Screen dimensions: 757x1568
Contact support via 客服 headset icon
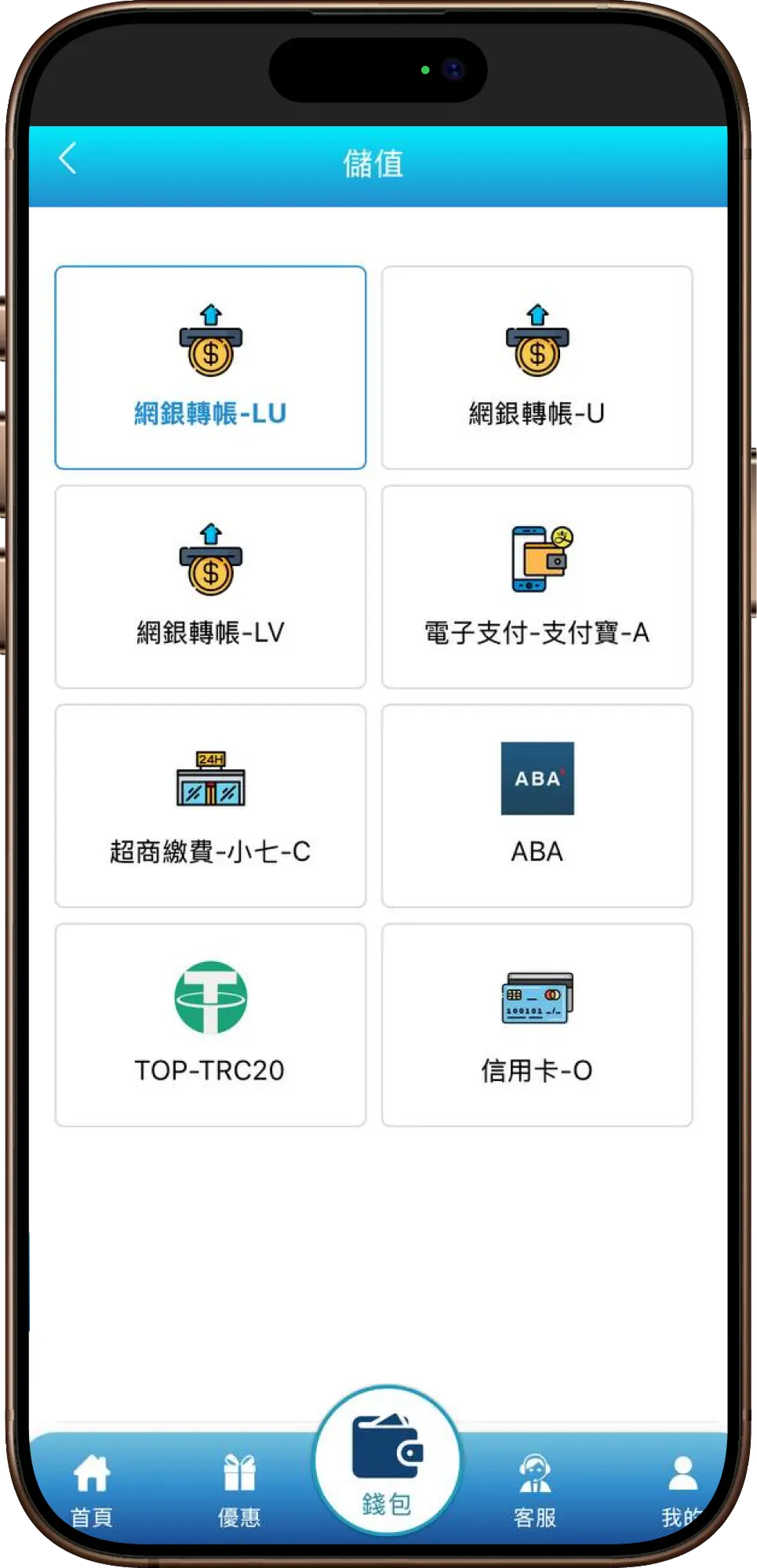click(x=536, y=1470)
